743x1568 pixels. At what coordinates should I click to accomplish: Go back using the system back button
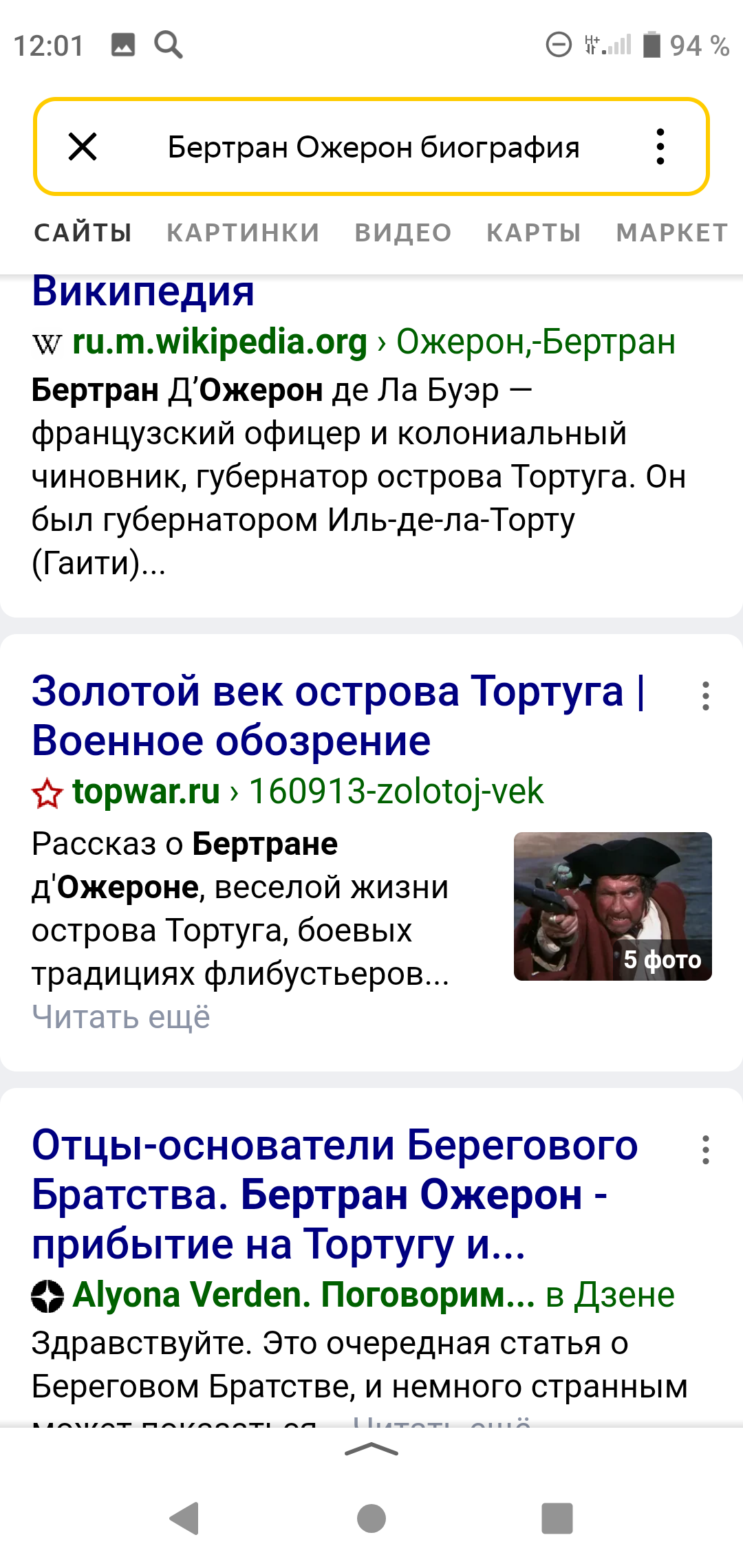pyautogui.click(x=184, y=1518)
